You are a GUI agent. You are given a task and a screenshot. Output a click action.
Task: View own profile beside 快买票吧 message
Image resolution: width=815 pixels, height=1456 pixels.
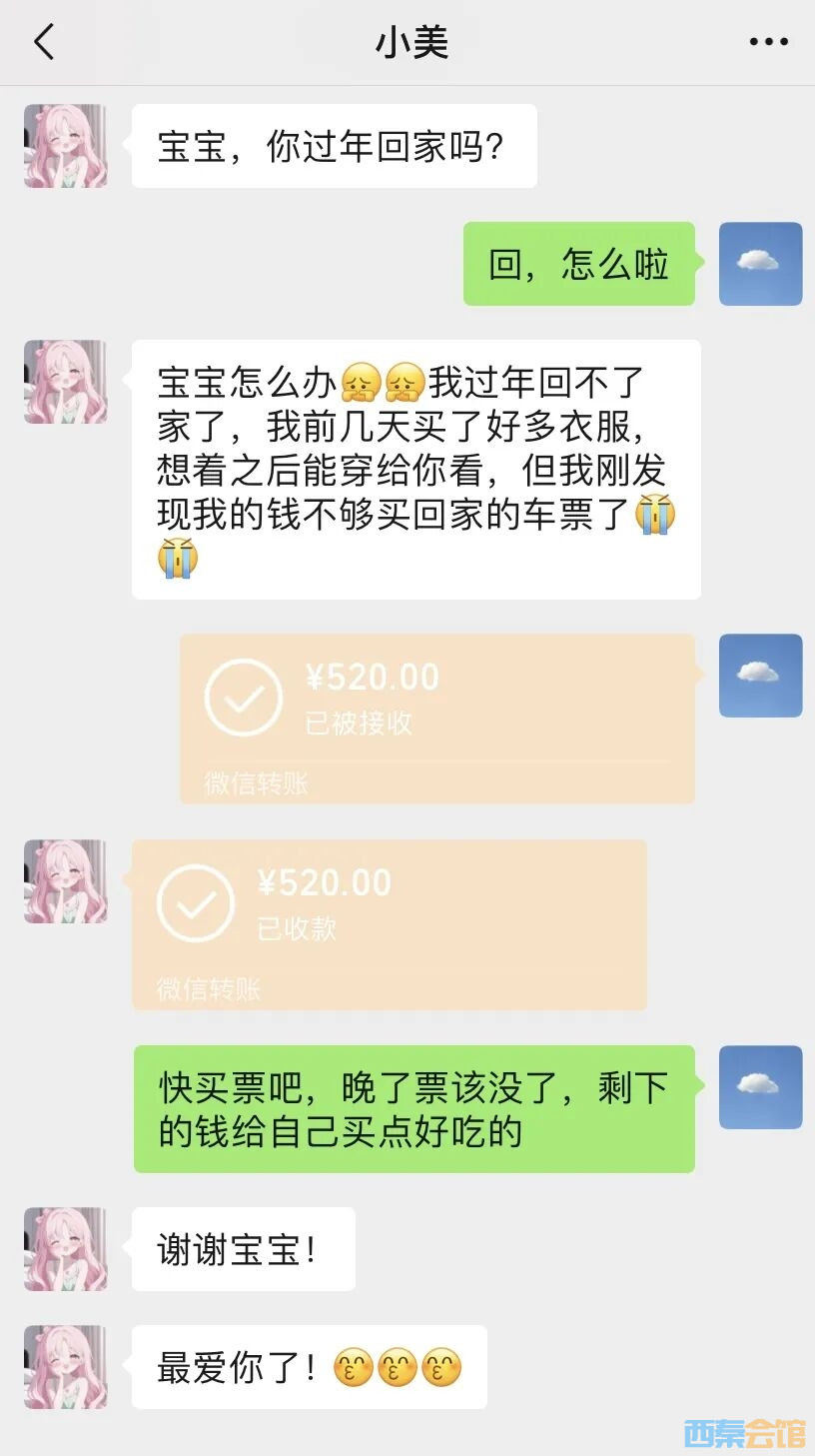pos(760,1087)
